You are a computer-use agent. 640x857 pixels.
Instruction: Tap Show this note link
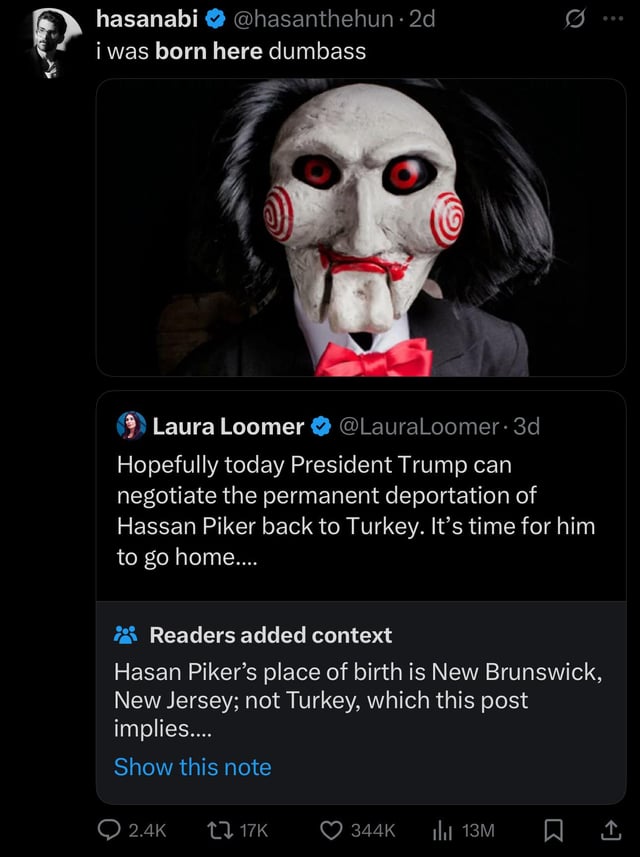click(192, 767)
